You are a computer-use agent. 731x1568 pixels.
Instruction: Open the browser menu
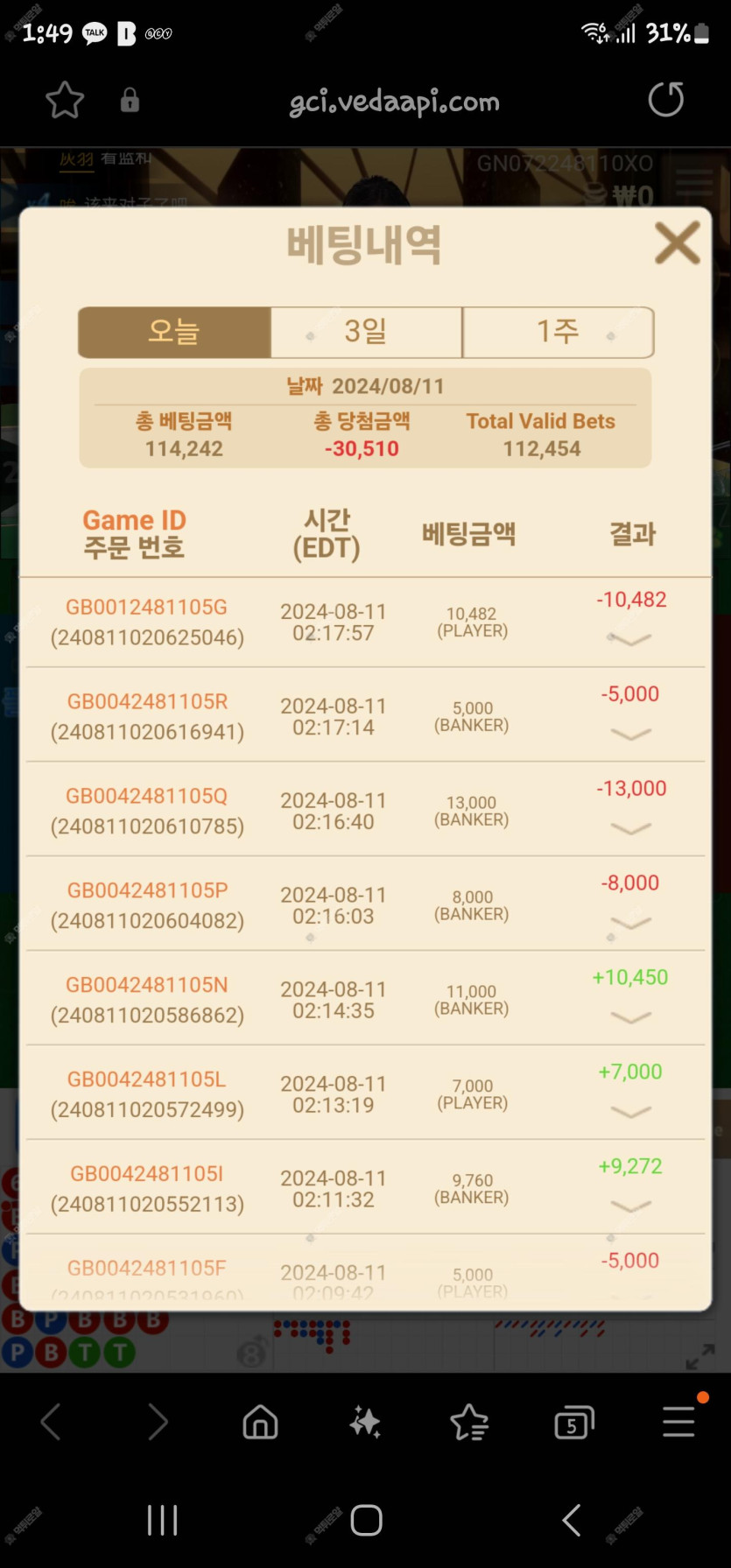(x=678, y=1422)
